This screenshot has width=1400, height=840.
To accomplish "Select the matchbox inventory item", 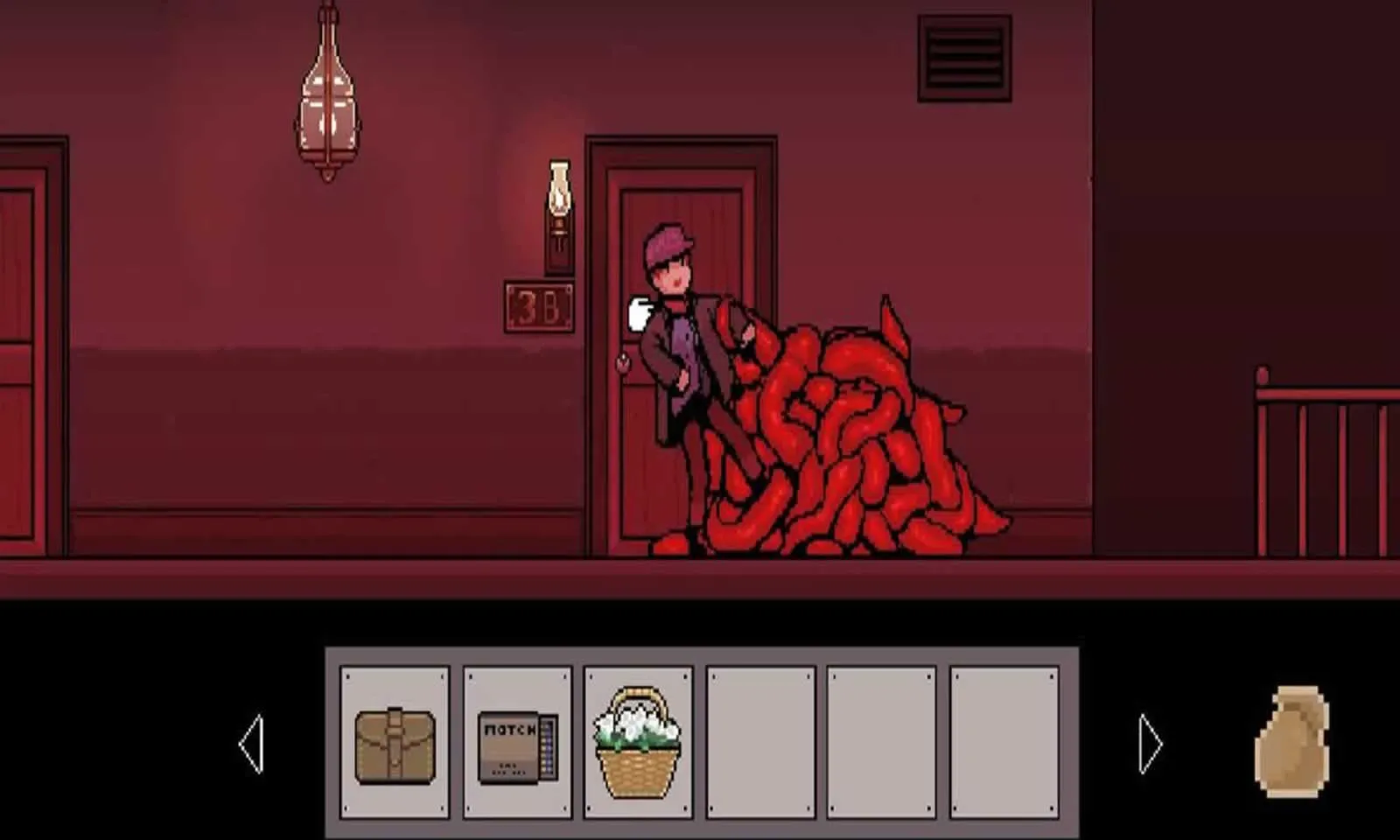I will click(517, 745).
